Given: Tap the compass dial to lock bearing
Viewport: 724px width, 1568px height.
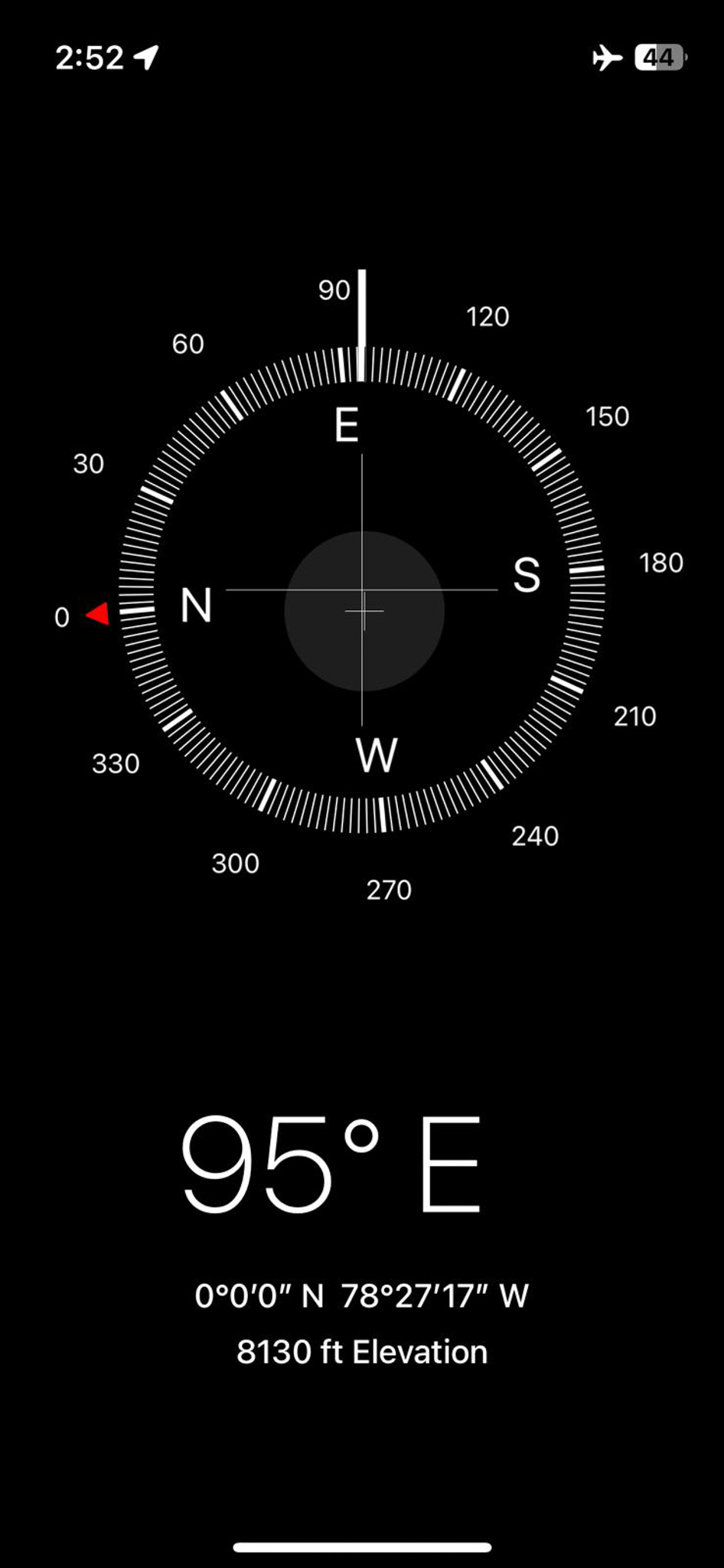Looking at the screenshot, I should [362, 590].
